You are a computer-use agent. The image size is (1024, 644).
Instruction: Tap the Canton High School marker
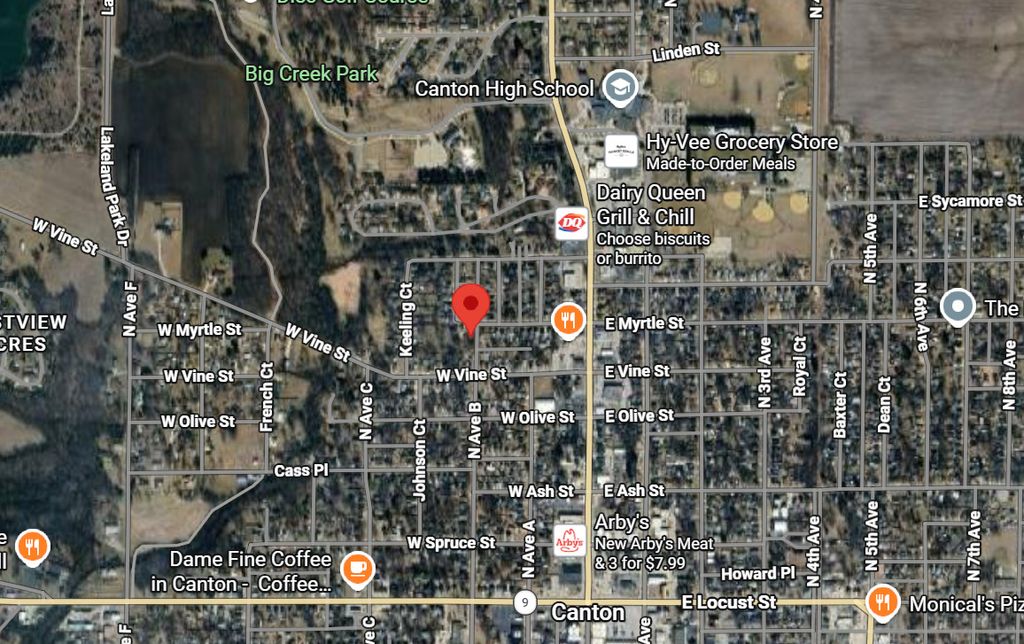point(620,88)
